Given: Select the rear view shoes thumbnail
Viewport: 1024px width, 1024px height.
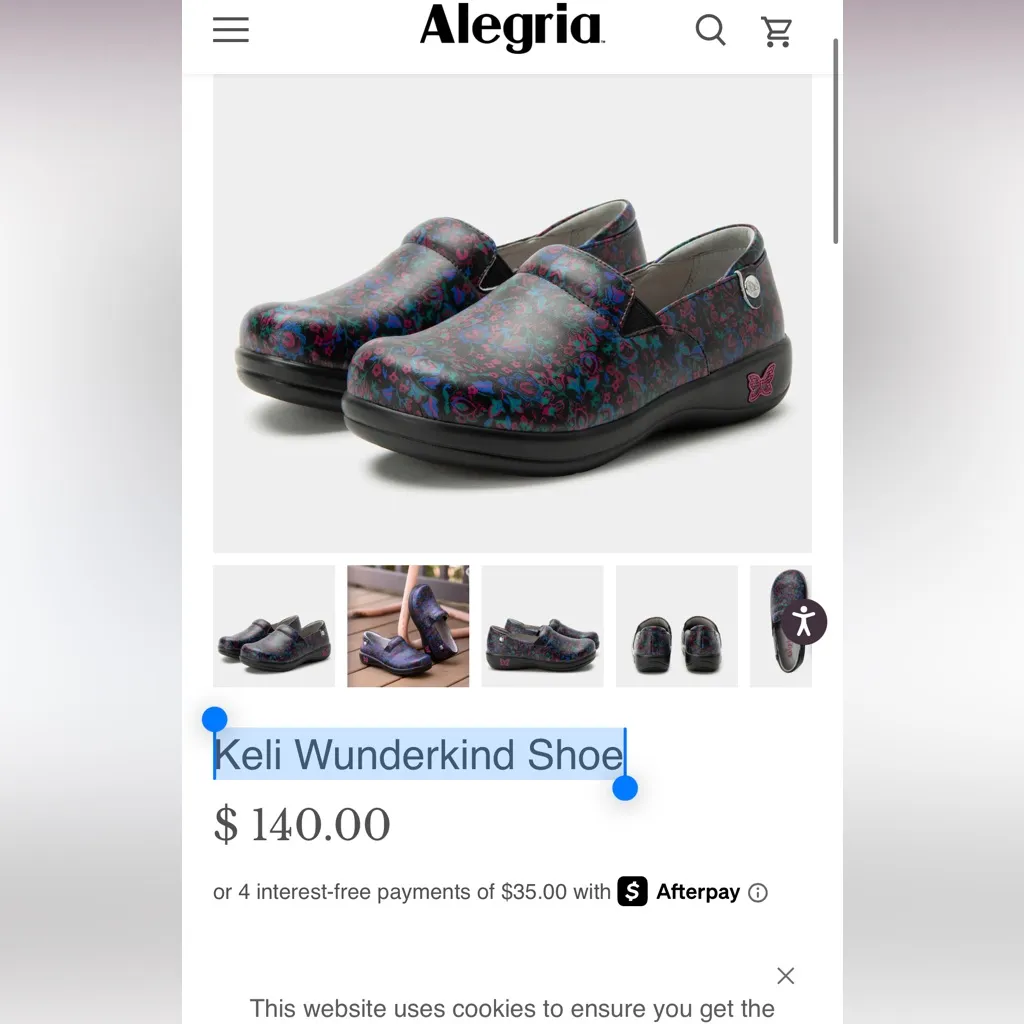Looking at the screenshot, I should (676, 626).
